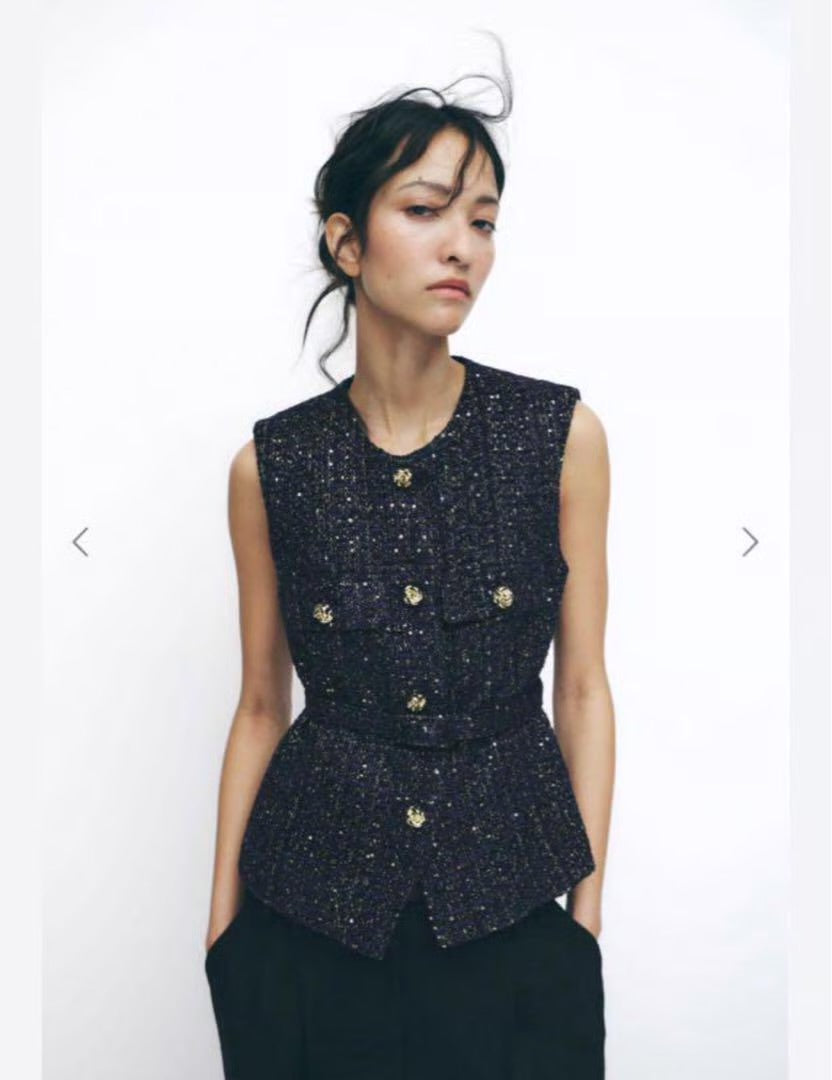
Task: Click the topmost gold button at the neckline
Action: pyautogui.click(x=404, y=477)
